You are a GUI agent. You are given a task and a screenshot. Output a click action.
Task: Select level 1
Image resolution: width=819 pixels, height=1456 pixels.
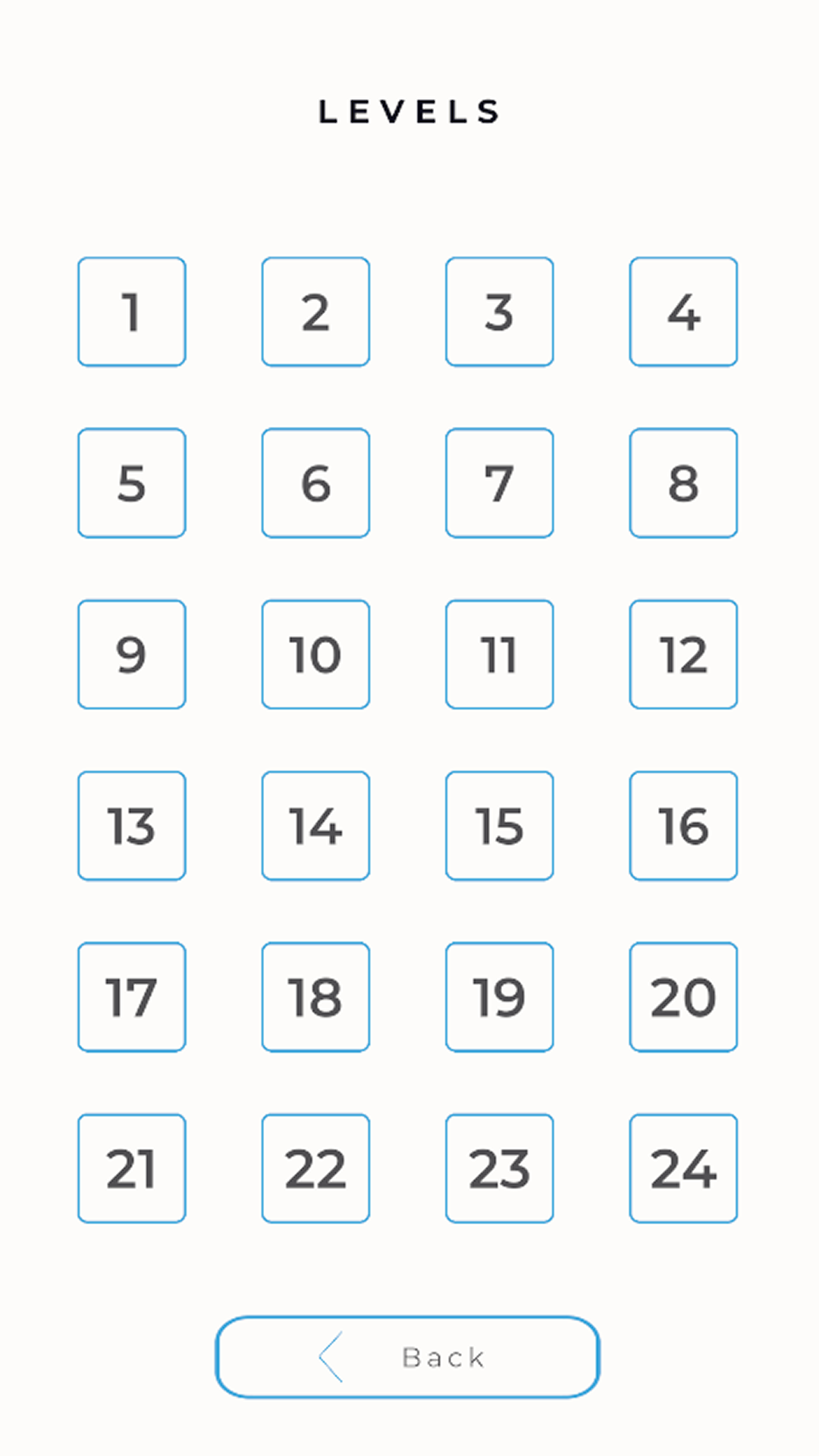tap(132, 312)
